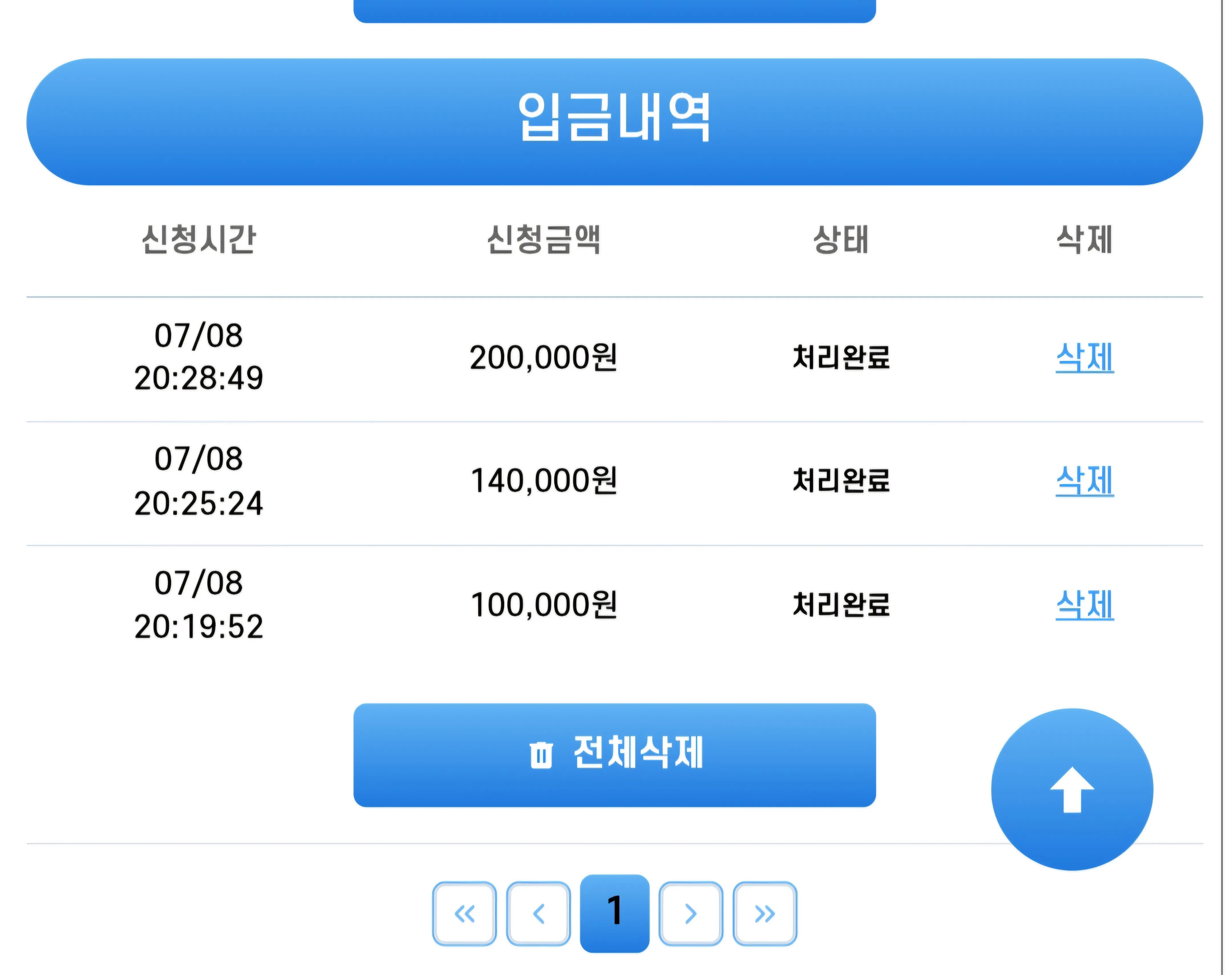
Task: Tap the 전체삭제 button
Action: [x=614, y=755]
